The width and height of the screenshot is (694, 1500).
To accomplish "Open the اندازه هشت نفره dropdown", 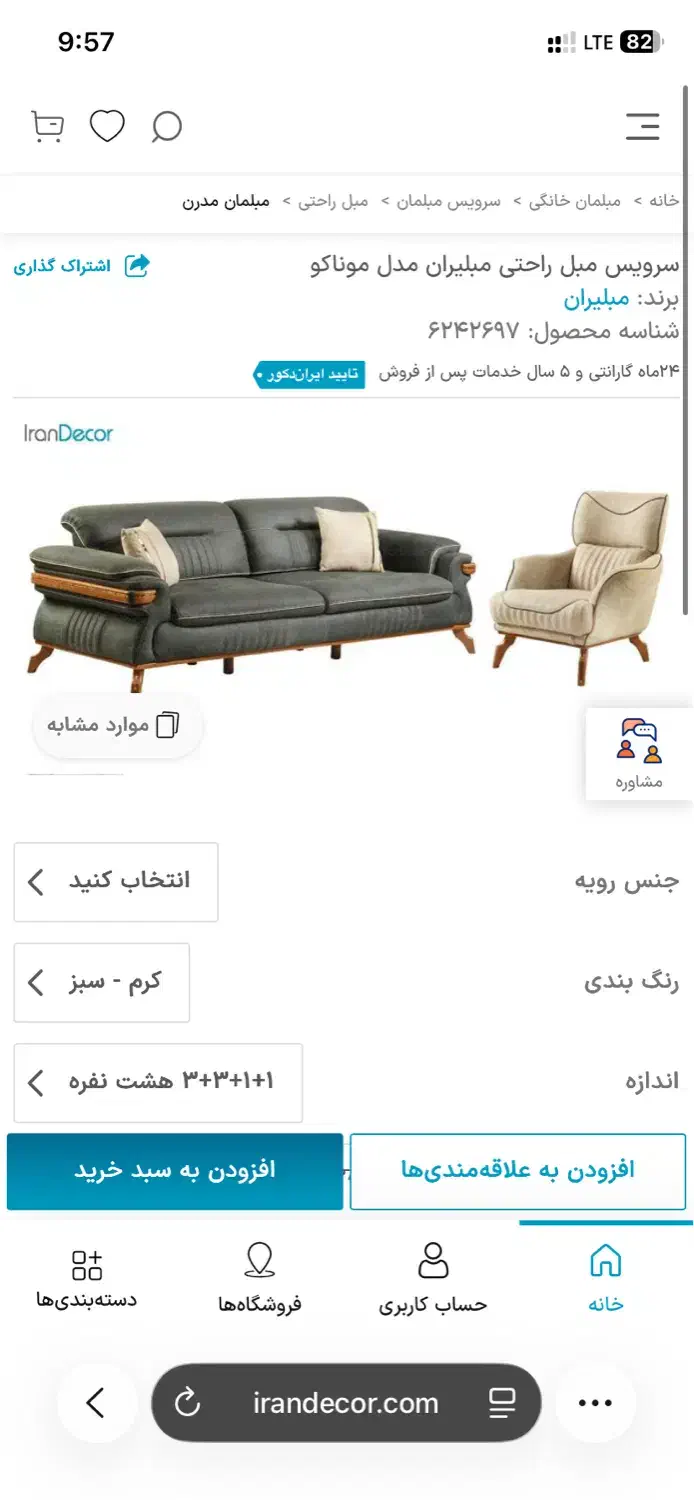I will 158,1082.
